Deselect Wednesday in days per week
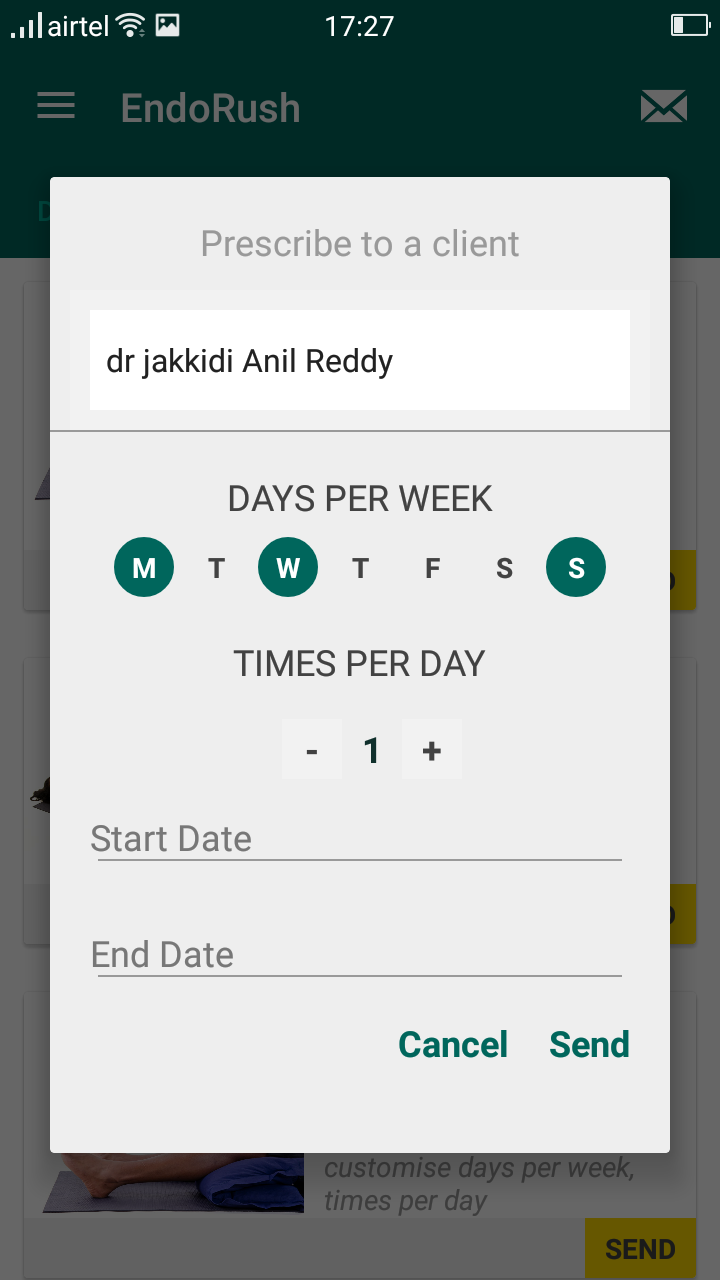720x1280 pixels. [x=288, y=568]
